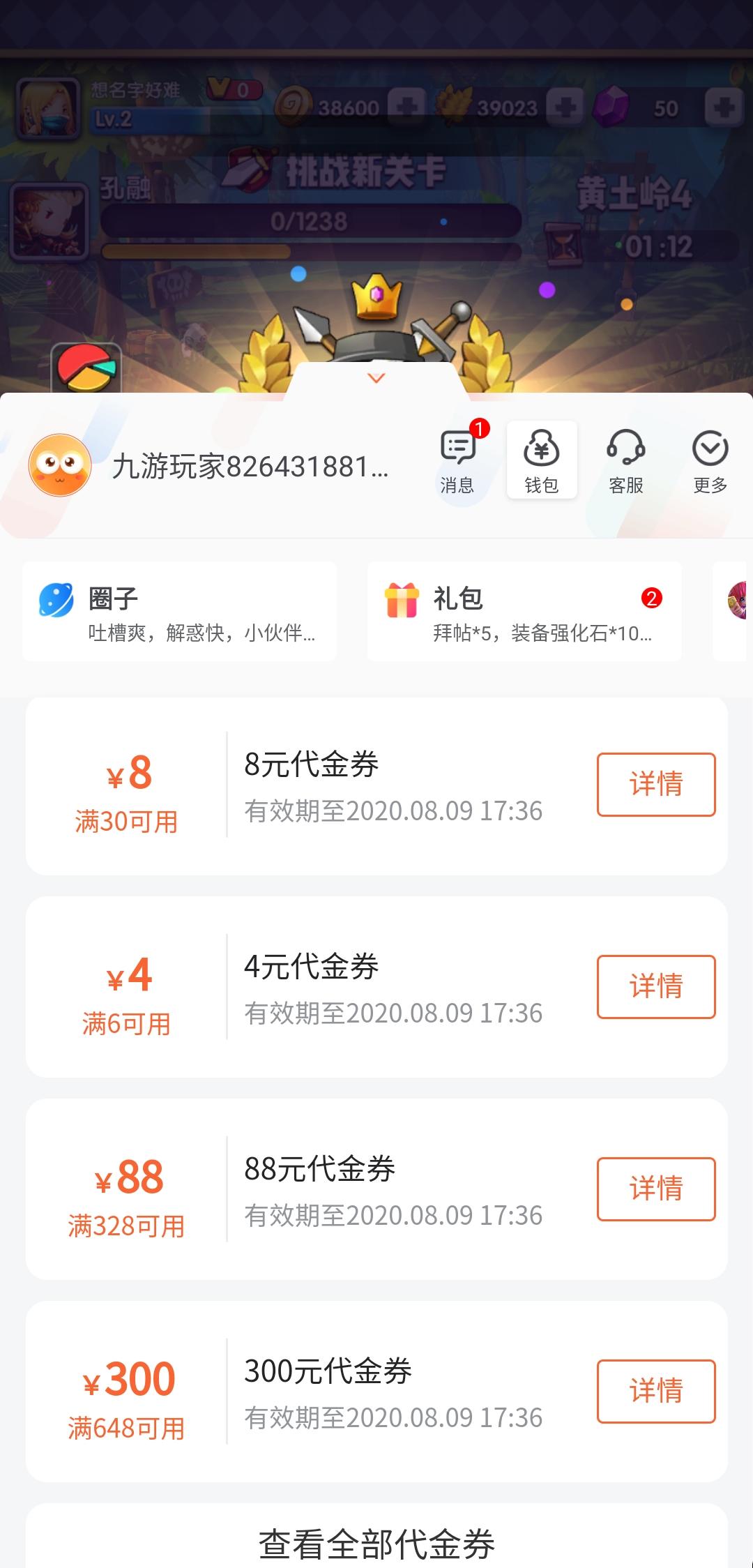Open the 消息 messages icon
Screen dimensions: 753x1568
click(x=457, y=461)
